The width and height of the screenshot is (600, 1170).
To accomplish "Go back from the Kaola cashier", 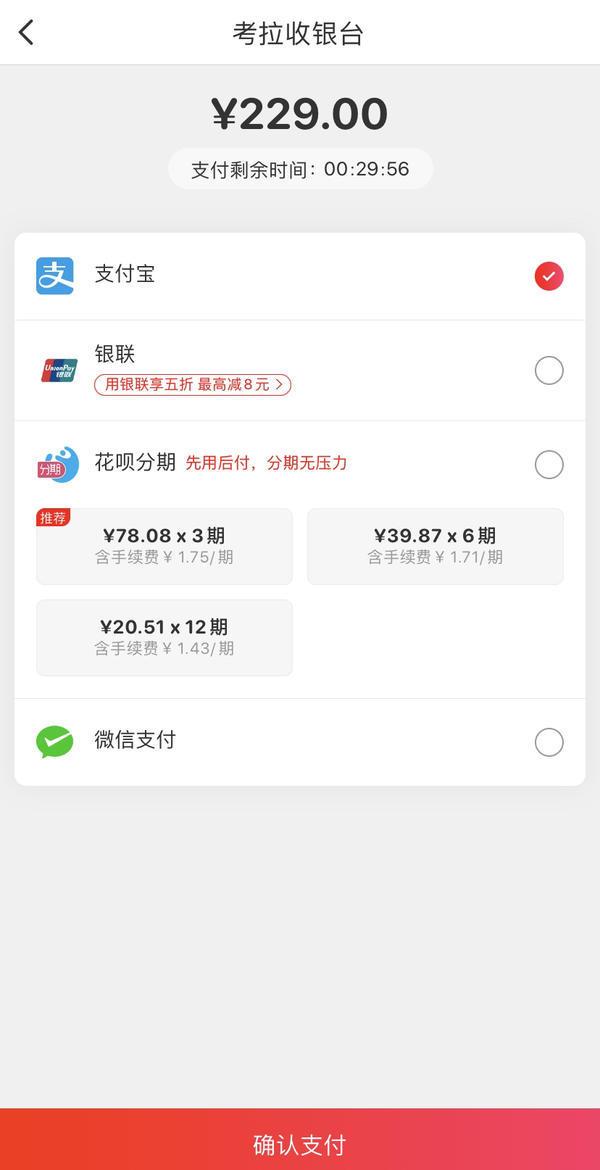I will click(x=26, y=33).
